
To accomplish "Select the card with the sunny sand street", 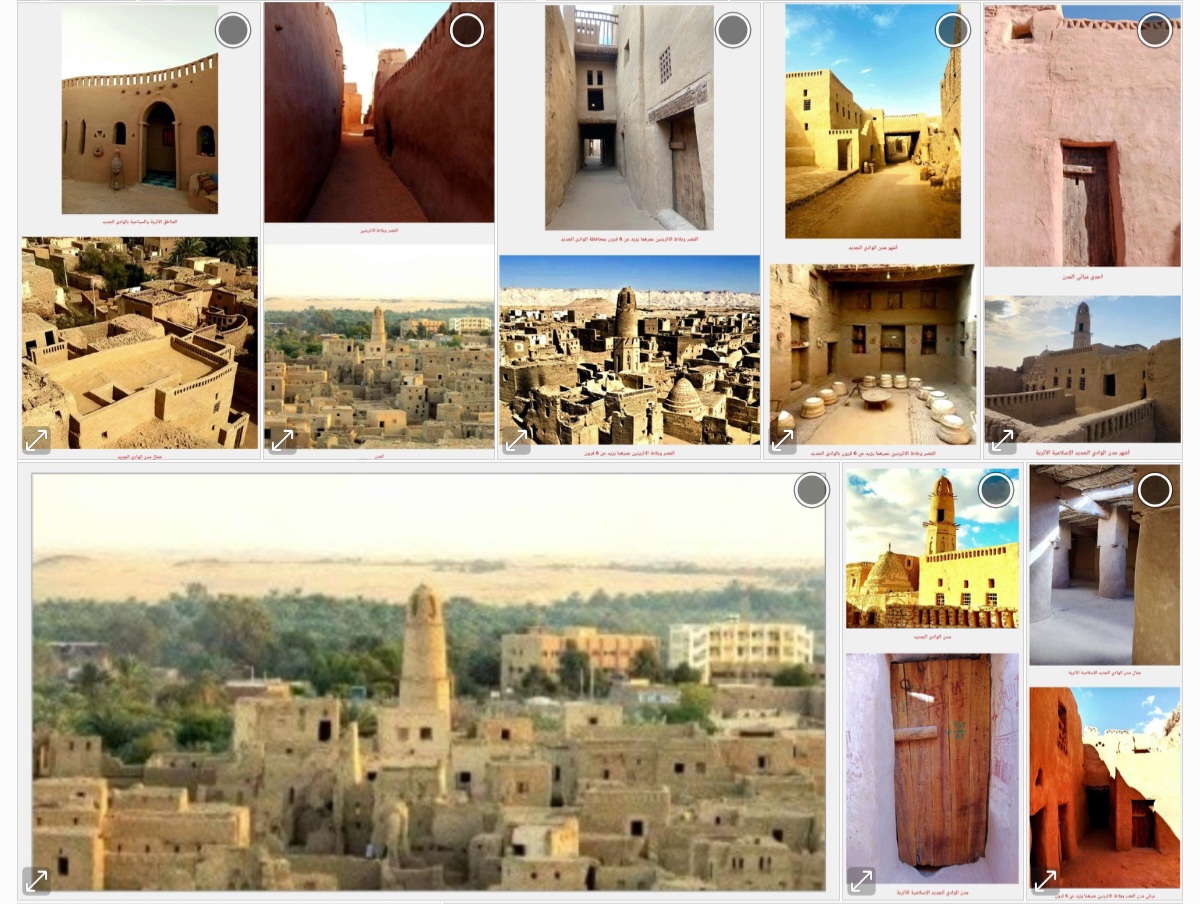I will [x=953, y=31].
